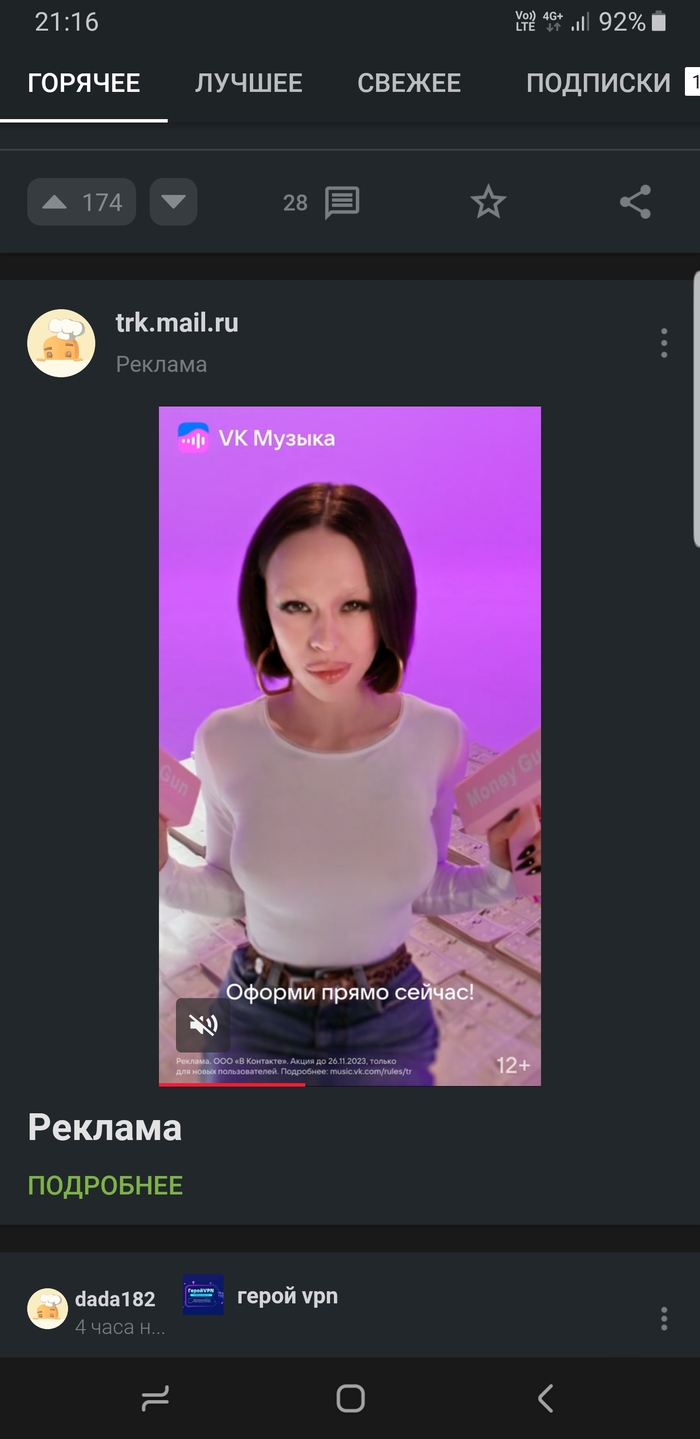Switch to the Лучшее tab
The image size is (700, 1439).
(x=248, y=83)
